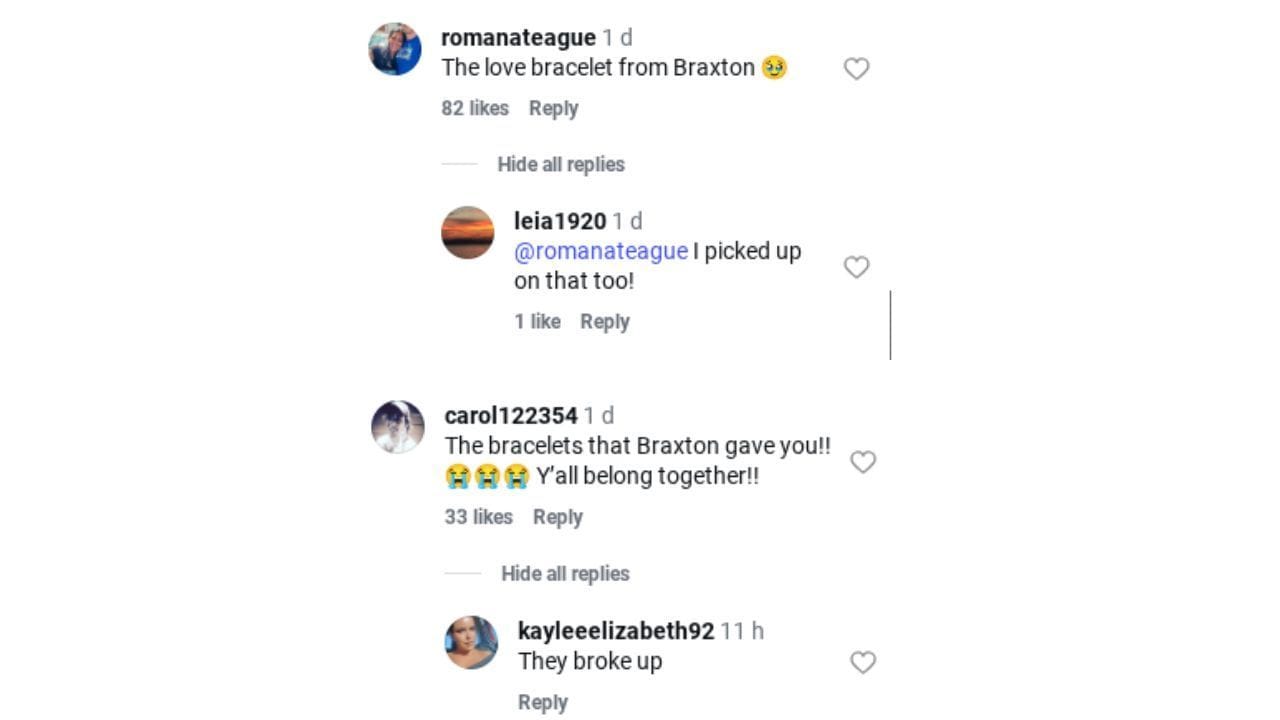Hide all replies under romanateague's comment
This screenshot has width=1280, height=720.
(x=560, y=164)
